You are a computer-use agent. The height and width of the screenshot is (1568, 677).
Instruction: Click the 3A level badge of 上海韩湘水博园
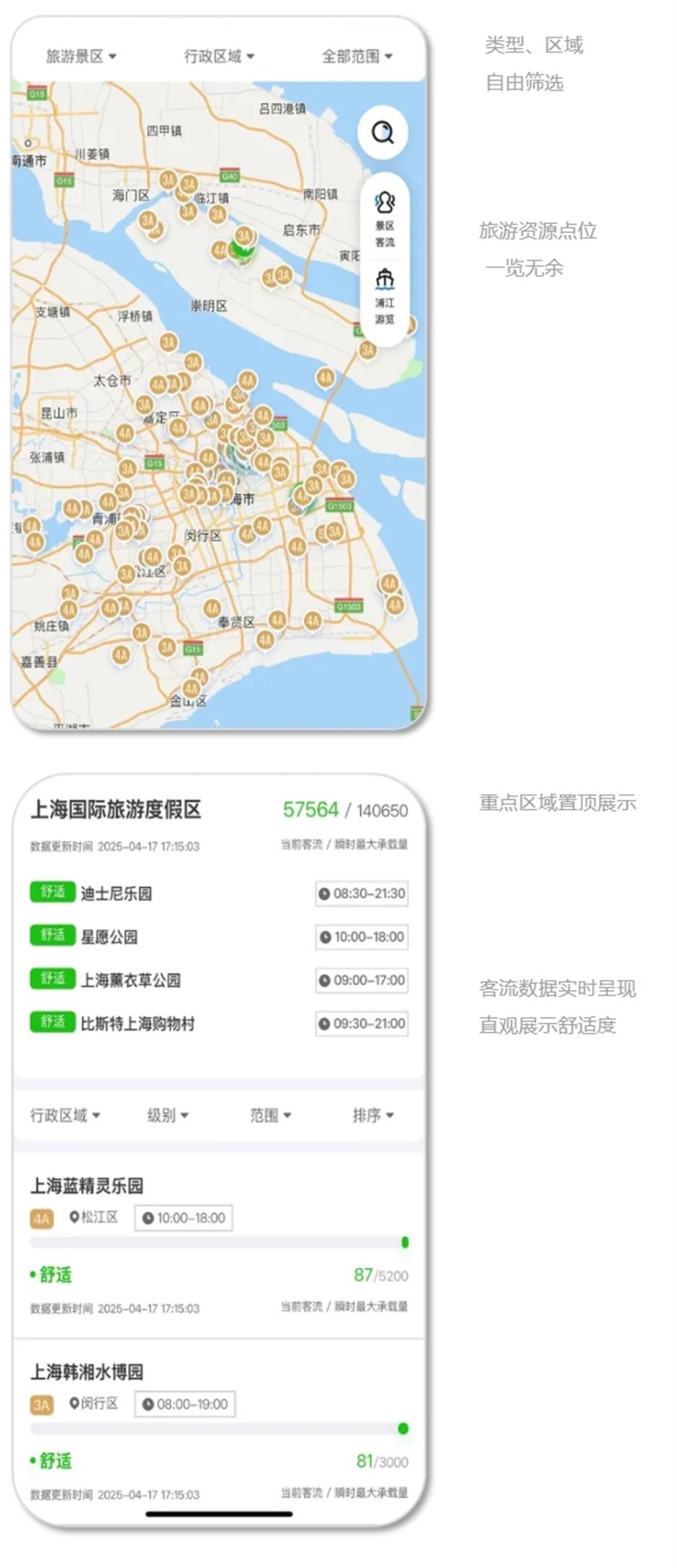[x=40, y=1403]
